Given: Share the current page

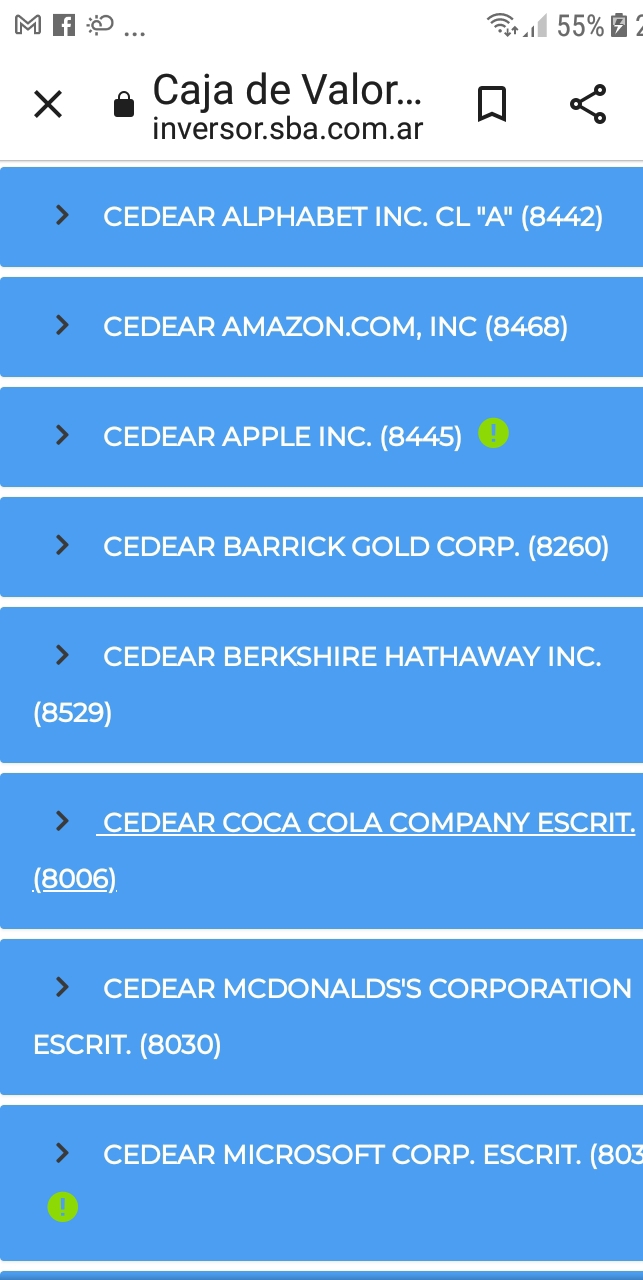Looking at the screenshot, I should pyautogui.click(x=587, y=104).
